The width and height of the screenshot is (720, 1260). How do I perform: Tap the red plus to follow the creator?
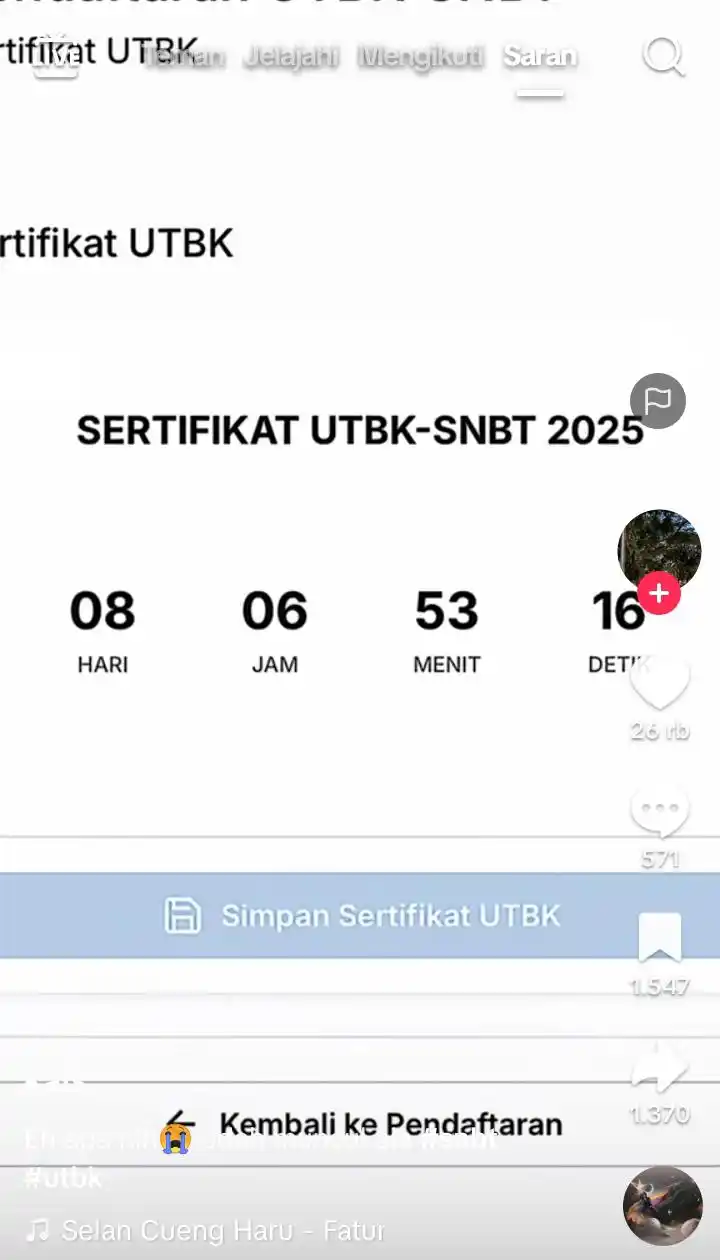(658, 592)
